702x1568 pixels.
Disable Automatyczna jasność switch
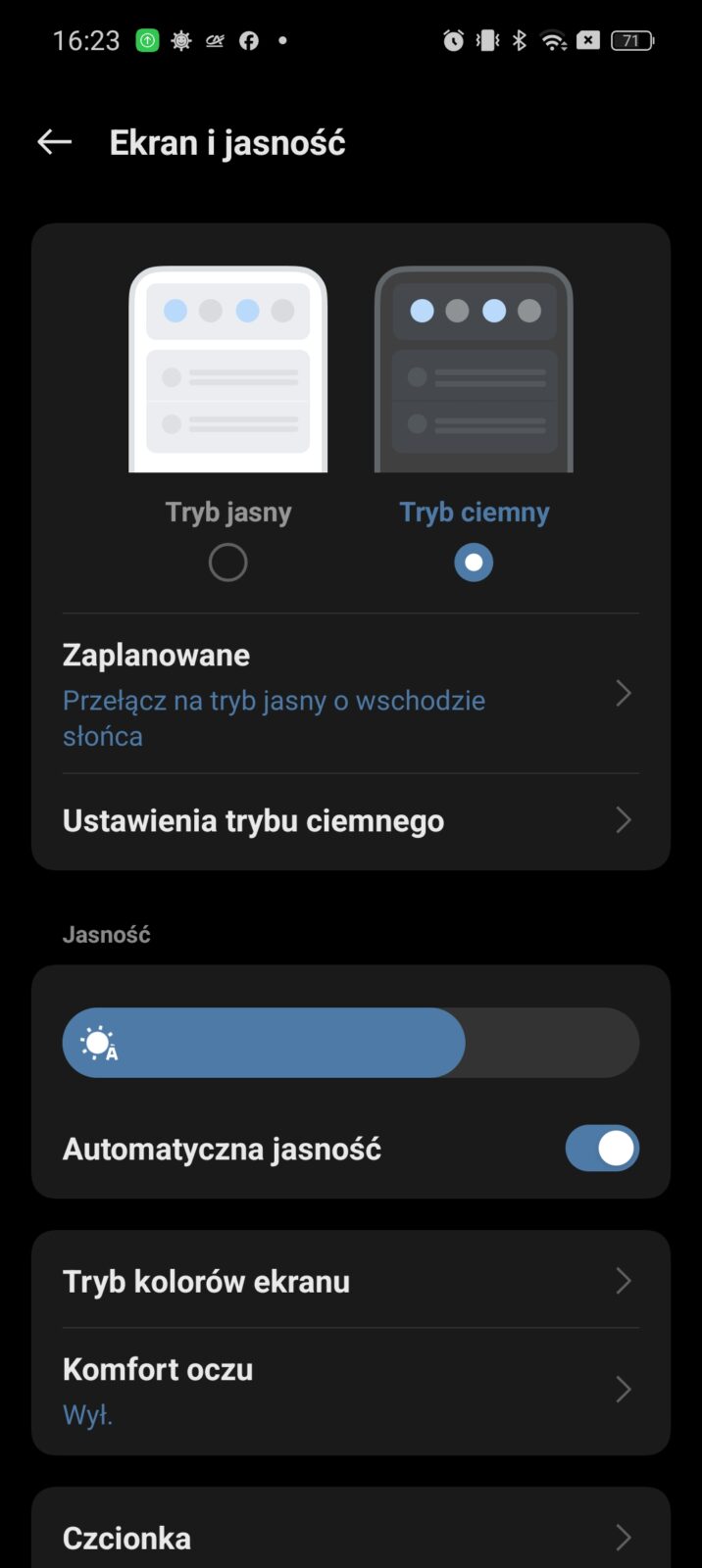click(x=601, y=1149)
